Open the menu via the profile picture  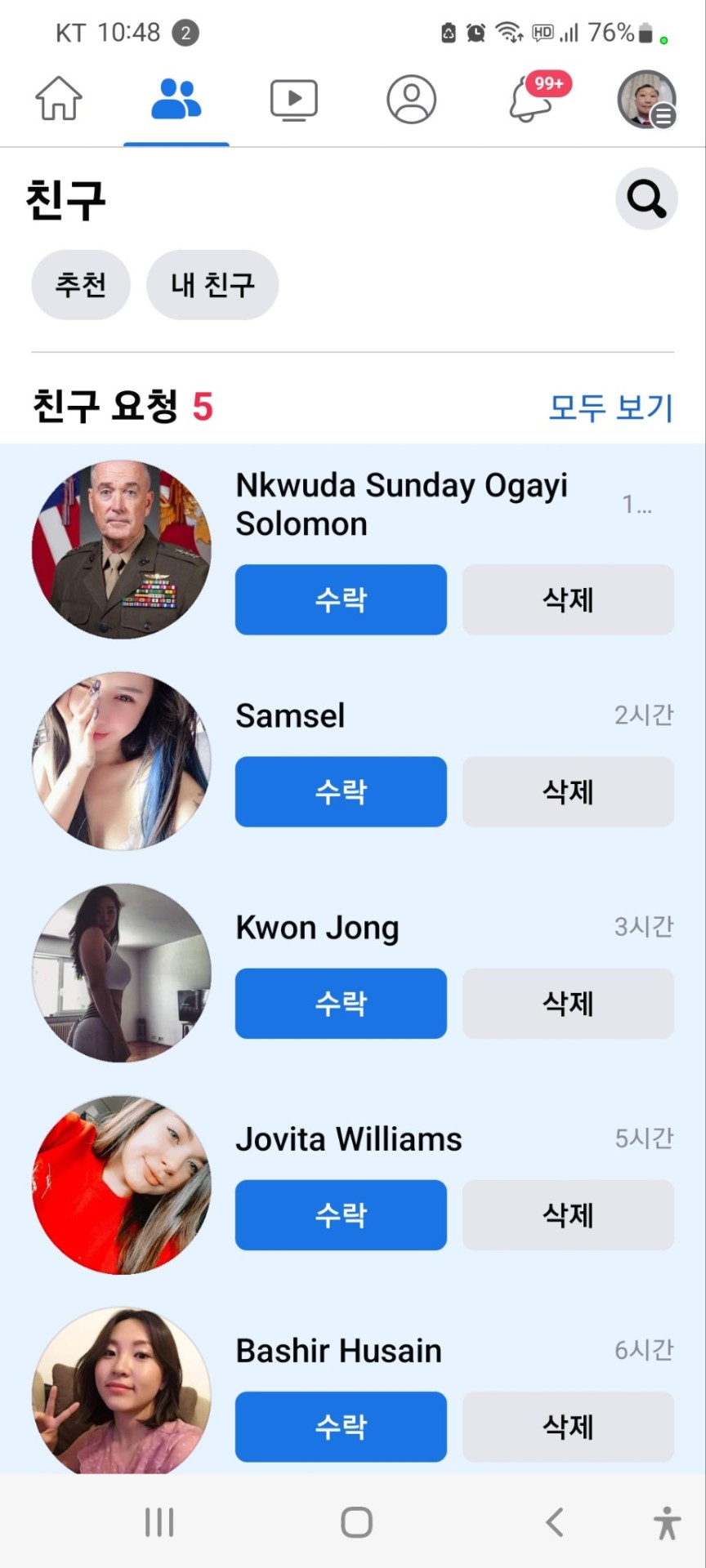(646, 100)
